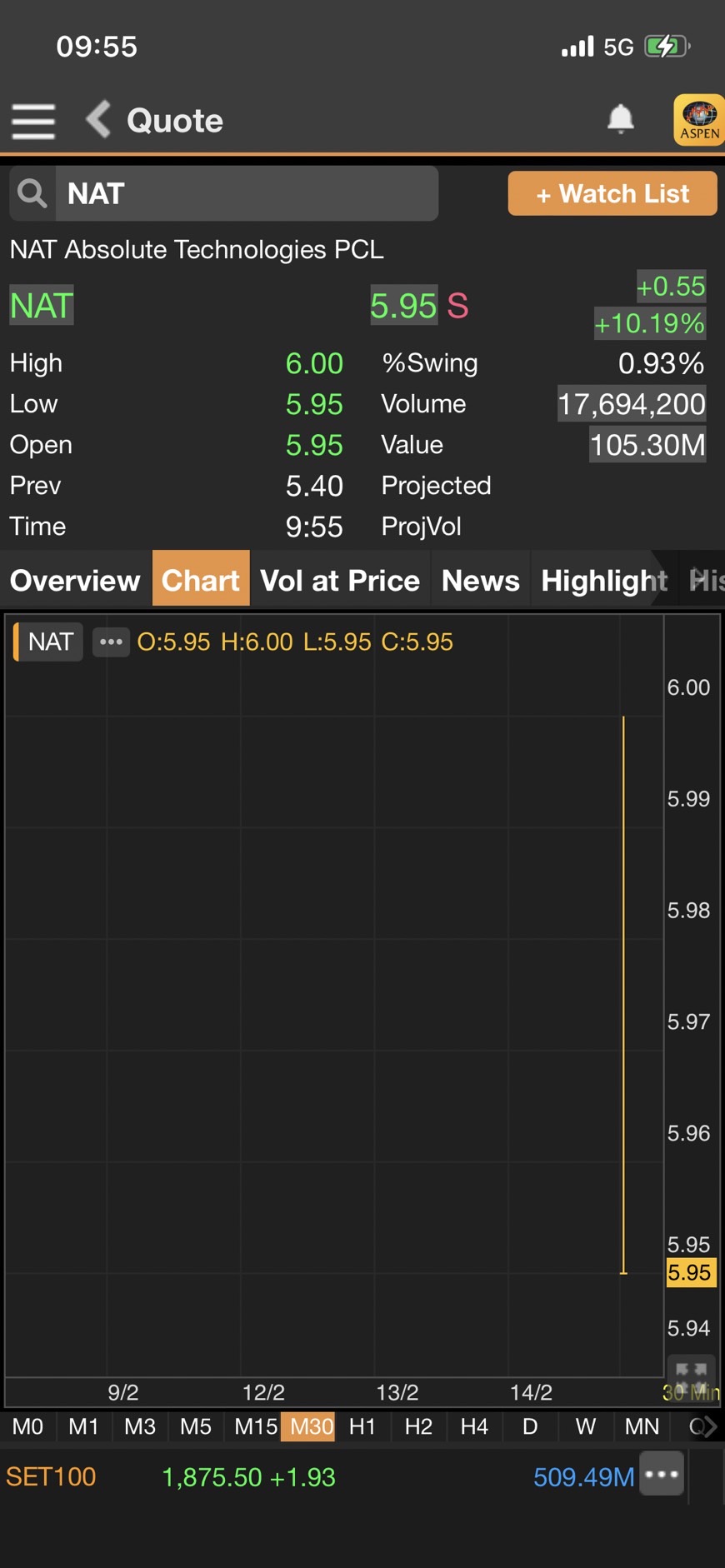Open the News tab
The height and width of the screenshot is (1568, 725).
tap(480, 580)
